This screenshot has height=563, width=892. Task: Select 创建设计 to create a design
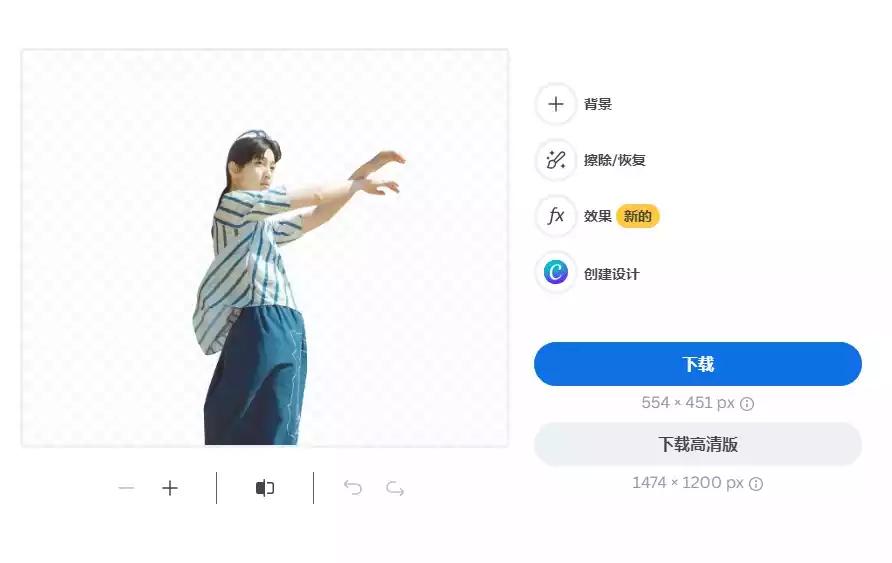[x=556, y=272]
